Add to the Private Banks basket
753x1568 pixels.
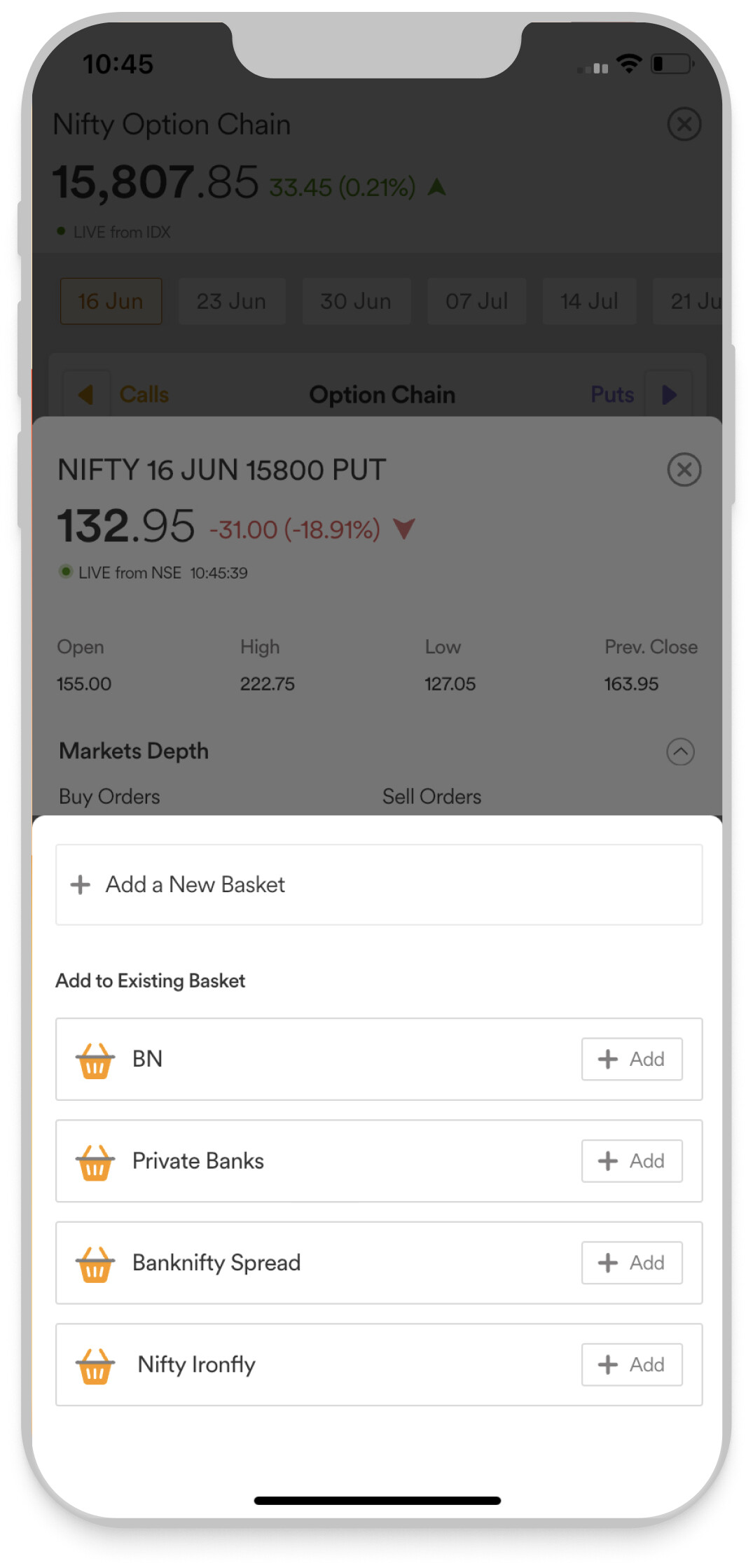632,1161
